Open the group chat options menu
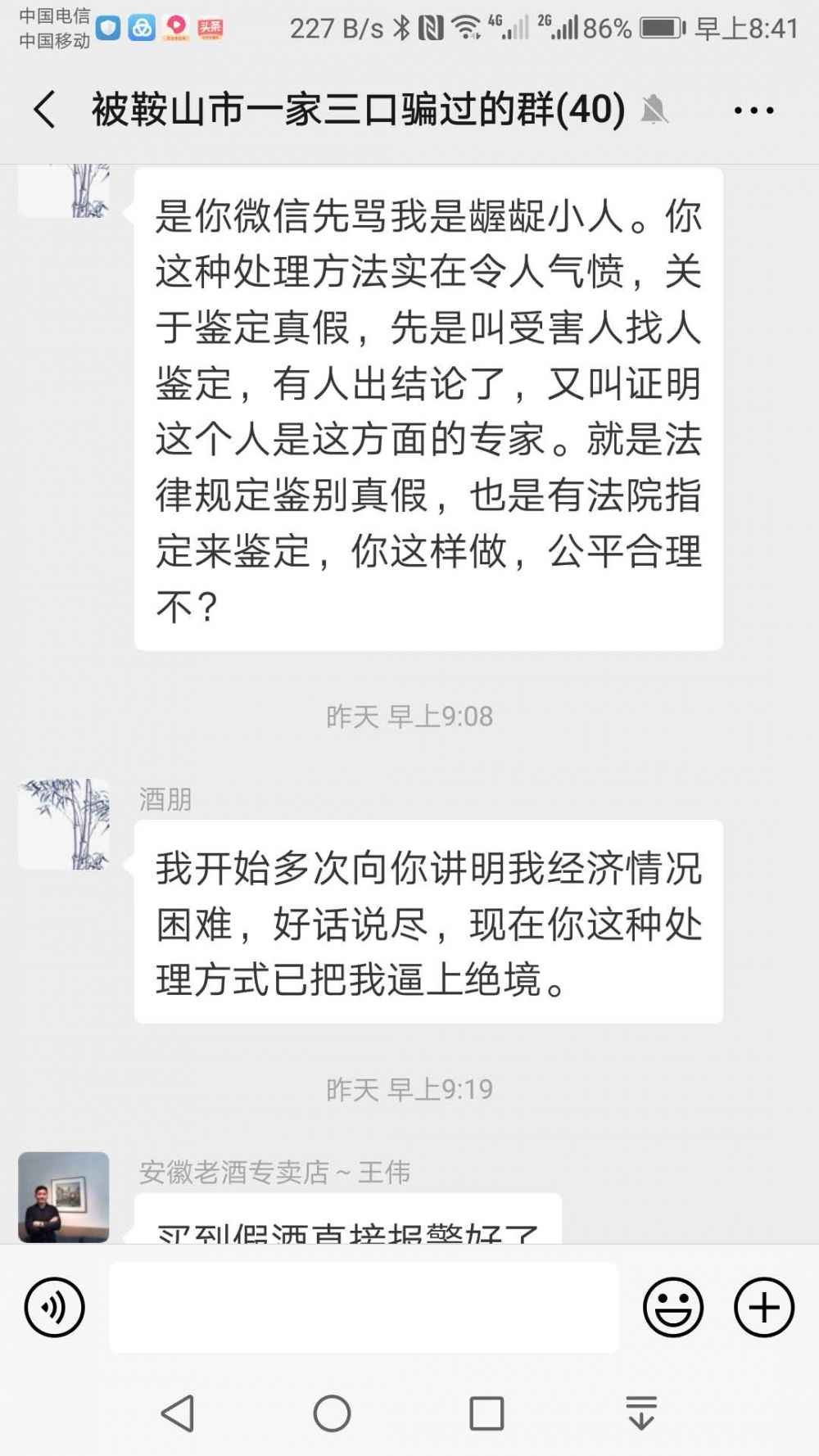The width and height of the screenshot is (819, 1456). 753,110
